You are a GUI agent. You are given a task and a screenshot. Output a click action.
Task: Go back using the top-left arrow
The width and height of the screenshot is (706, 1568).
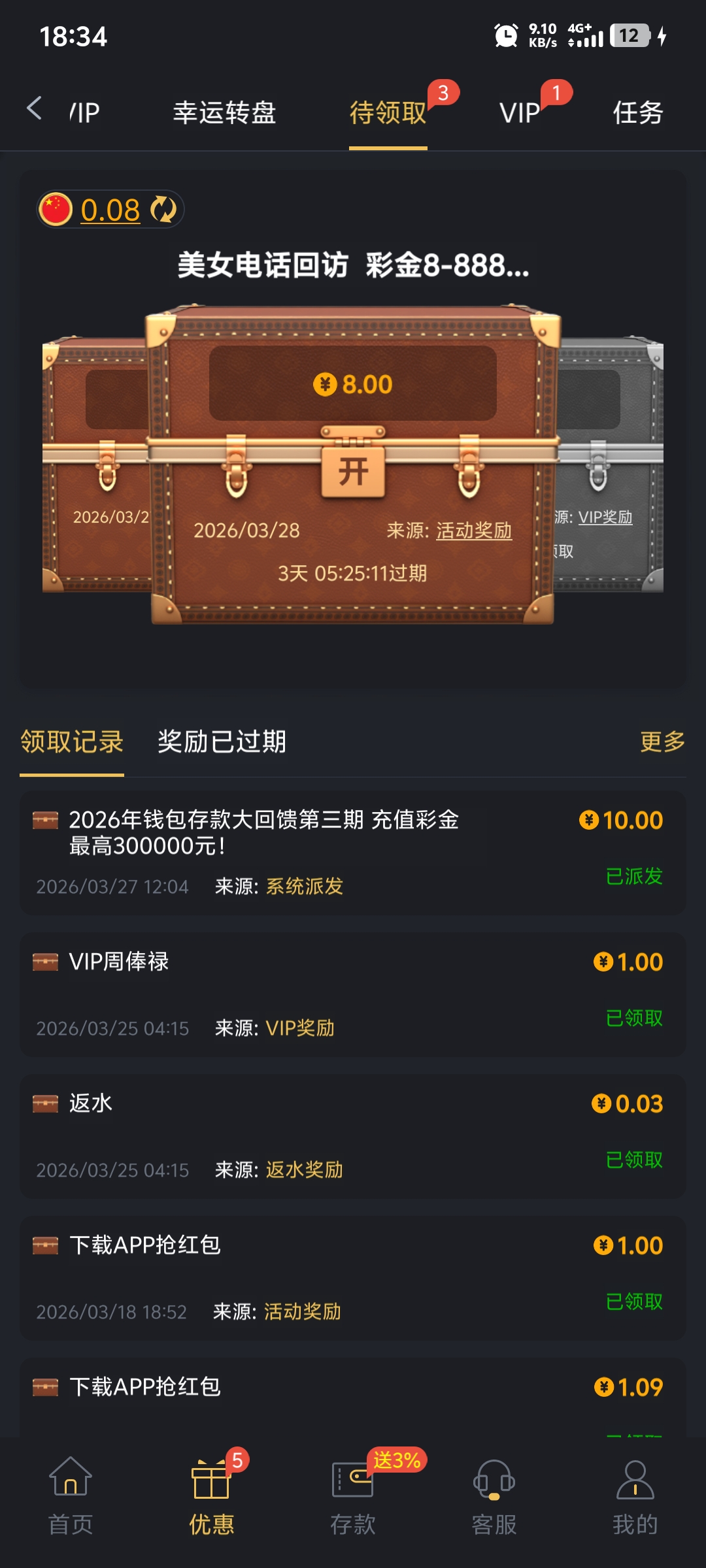pyautogui.click(x=35, y=109)
